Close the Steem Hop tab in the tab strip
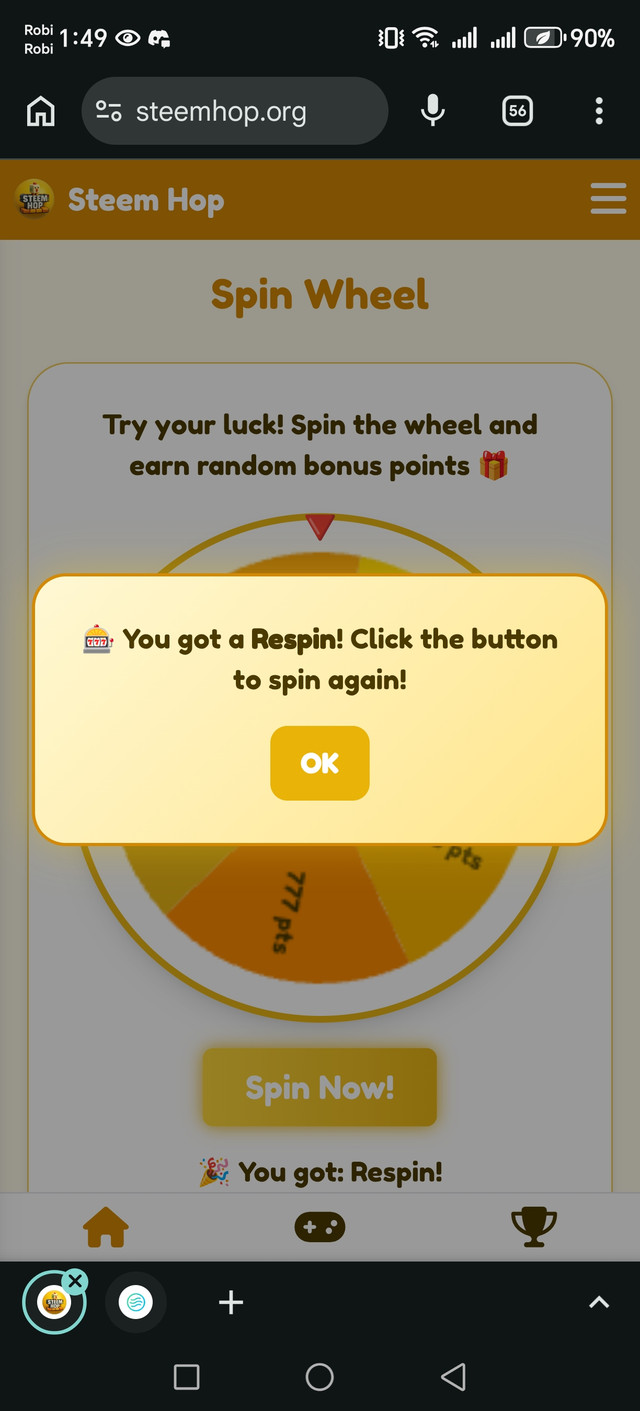Viewport: 640px width, 1411px height. coord(75,1281)
